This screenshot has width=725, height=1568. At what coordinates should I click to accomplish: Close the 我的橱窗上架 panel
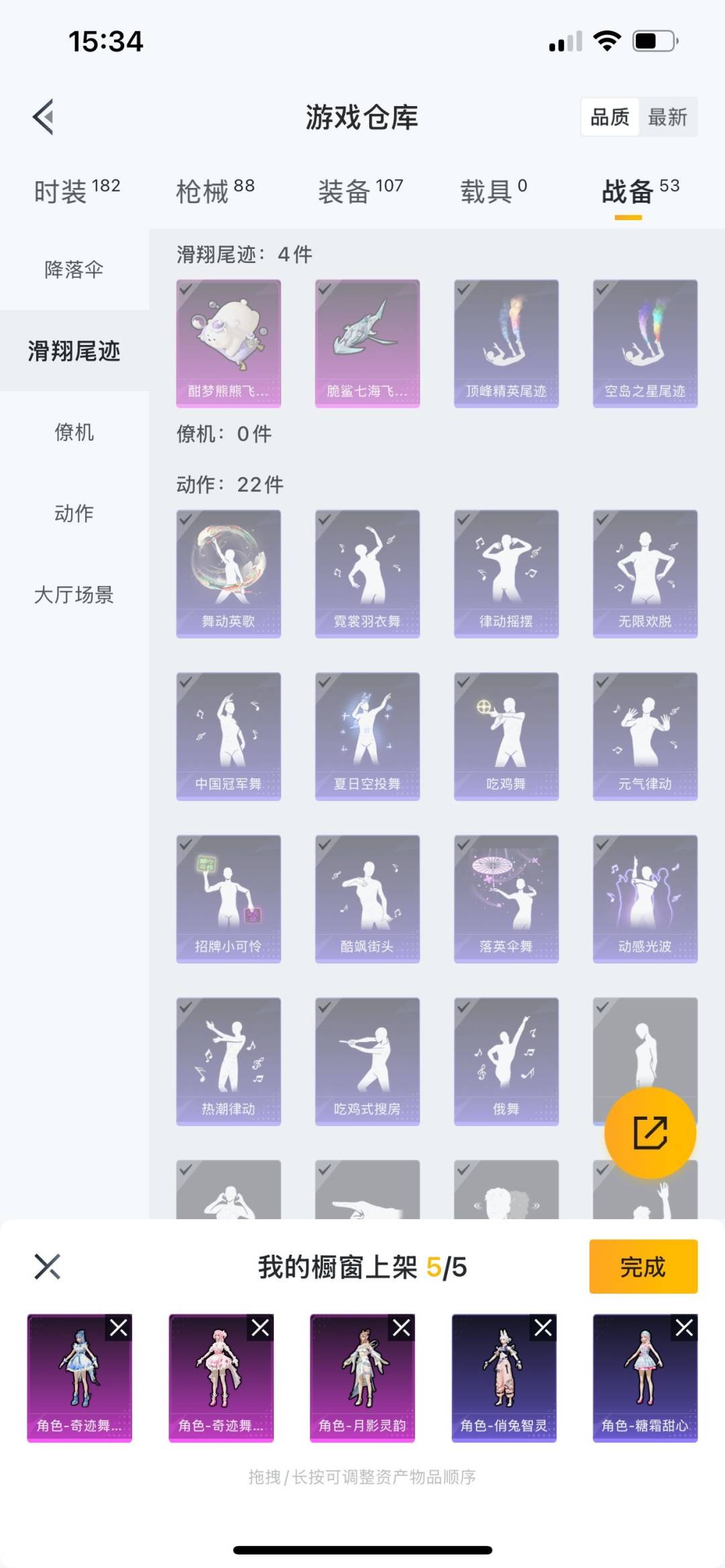[47, 1266]
